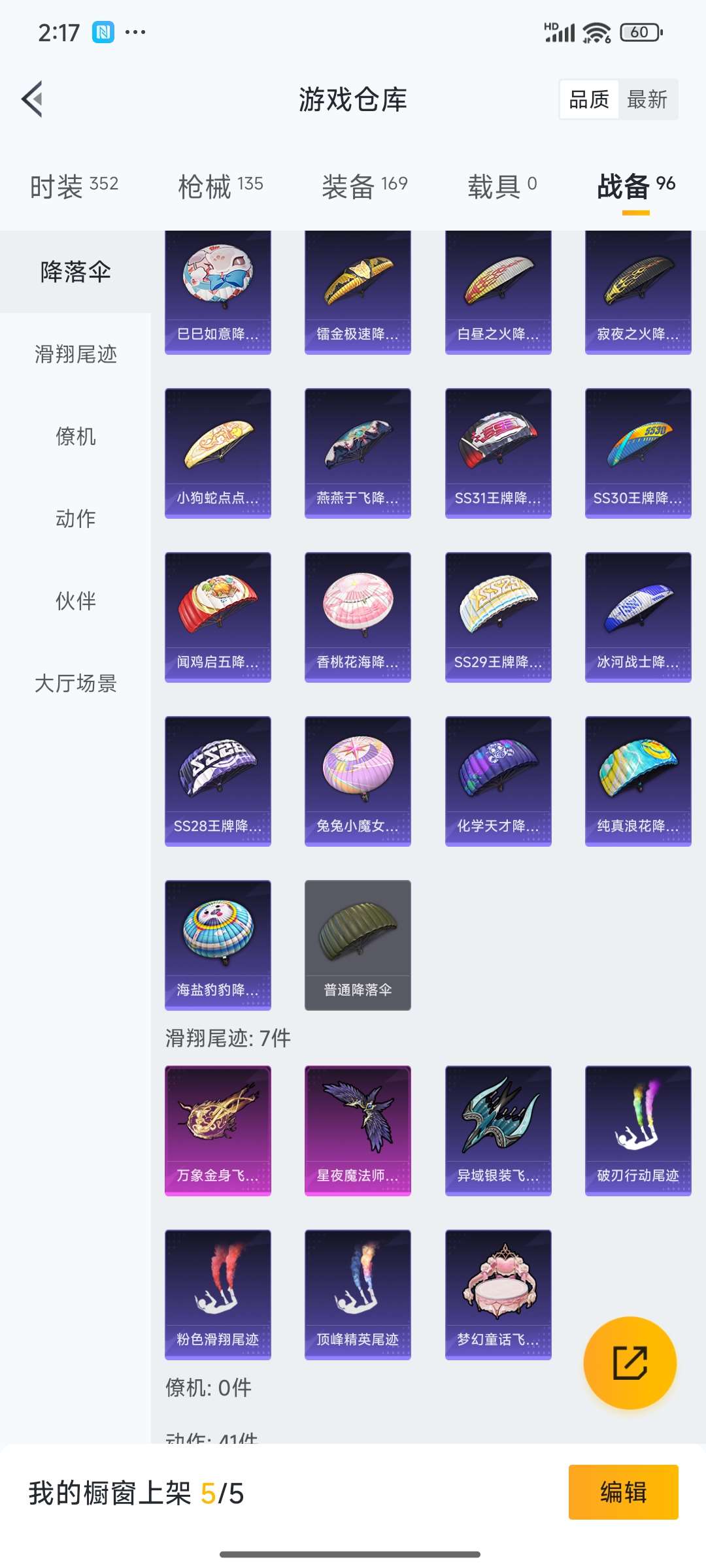Viewport: 706px width, 1568px height.
Task: Open the 万象金身 trail item
Action: pyautogui.click(x=218, y=1130)
